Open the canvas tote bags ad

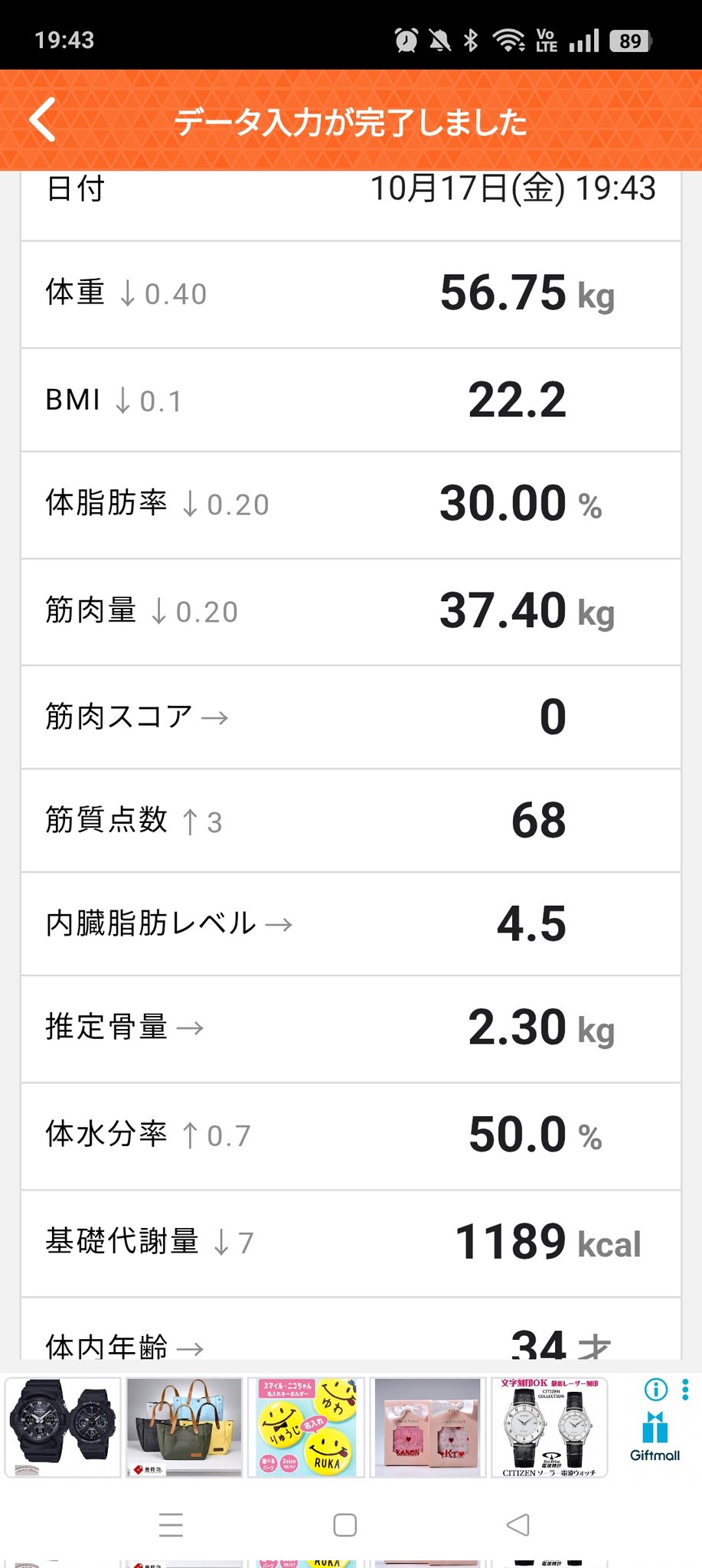[184, 1427]
